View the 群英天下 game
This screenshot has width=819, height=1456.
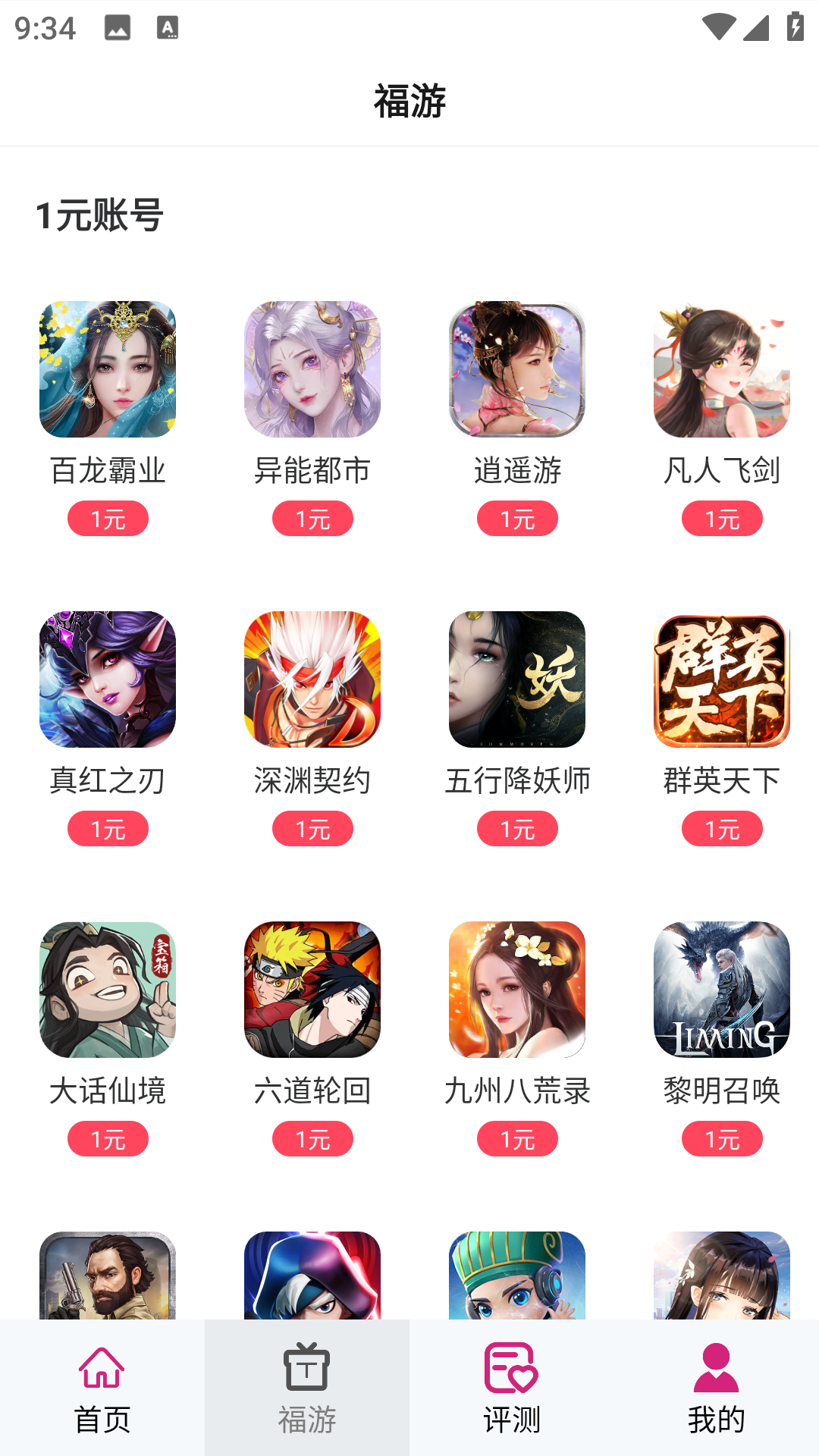coord(722,679)
